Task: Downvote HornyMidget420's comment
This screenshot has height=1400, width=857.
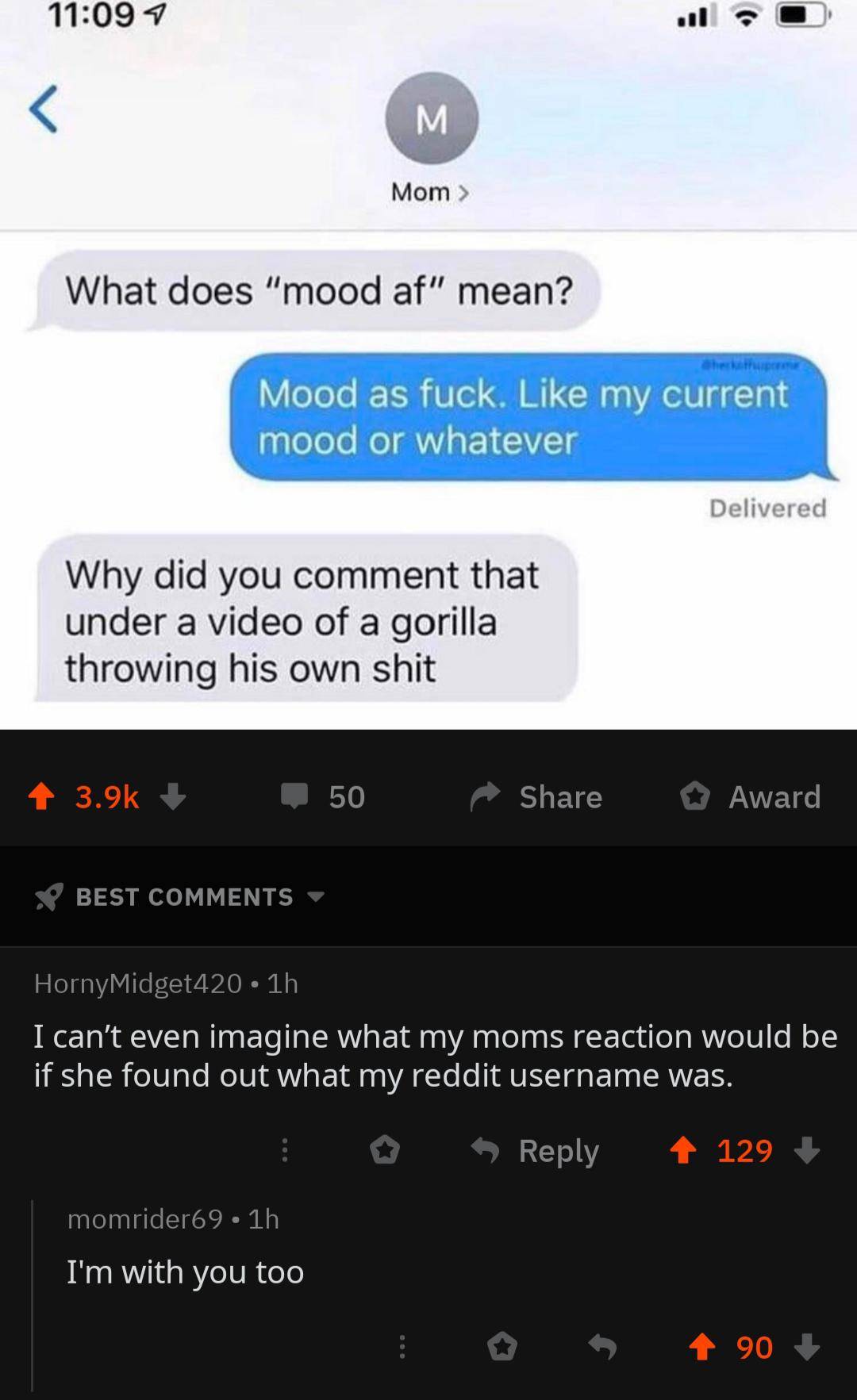Action: [x=806, y=1150]
